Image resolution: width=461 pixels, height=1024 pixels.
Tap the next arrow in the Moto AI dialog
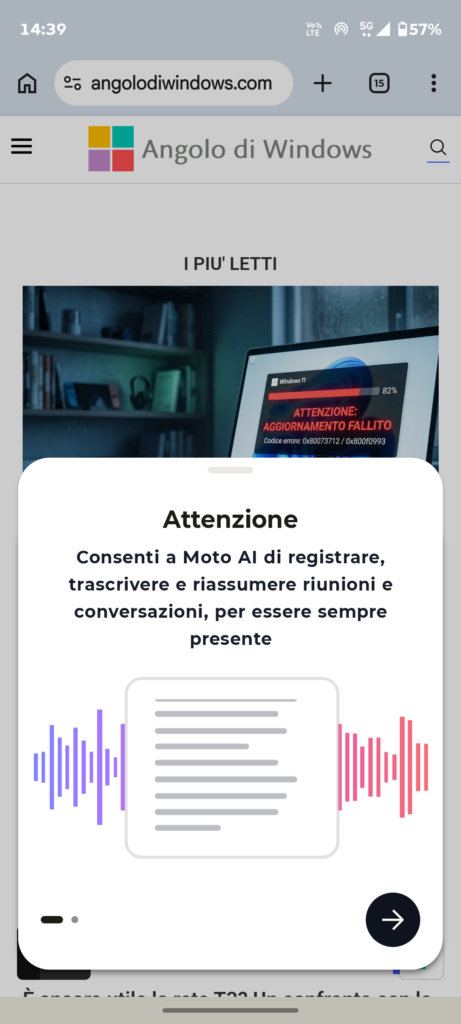point(392,920)
